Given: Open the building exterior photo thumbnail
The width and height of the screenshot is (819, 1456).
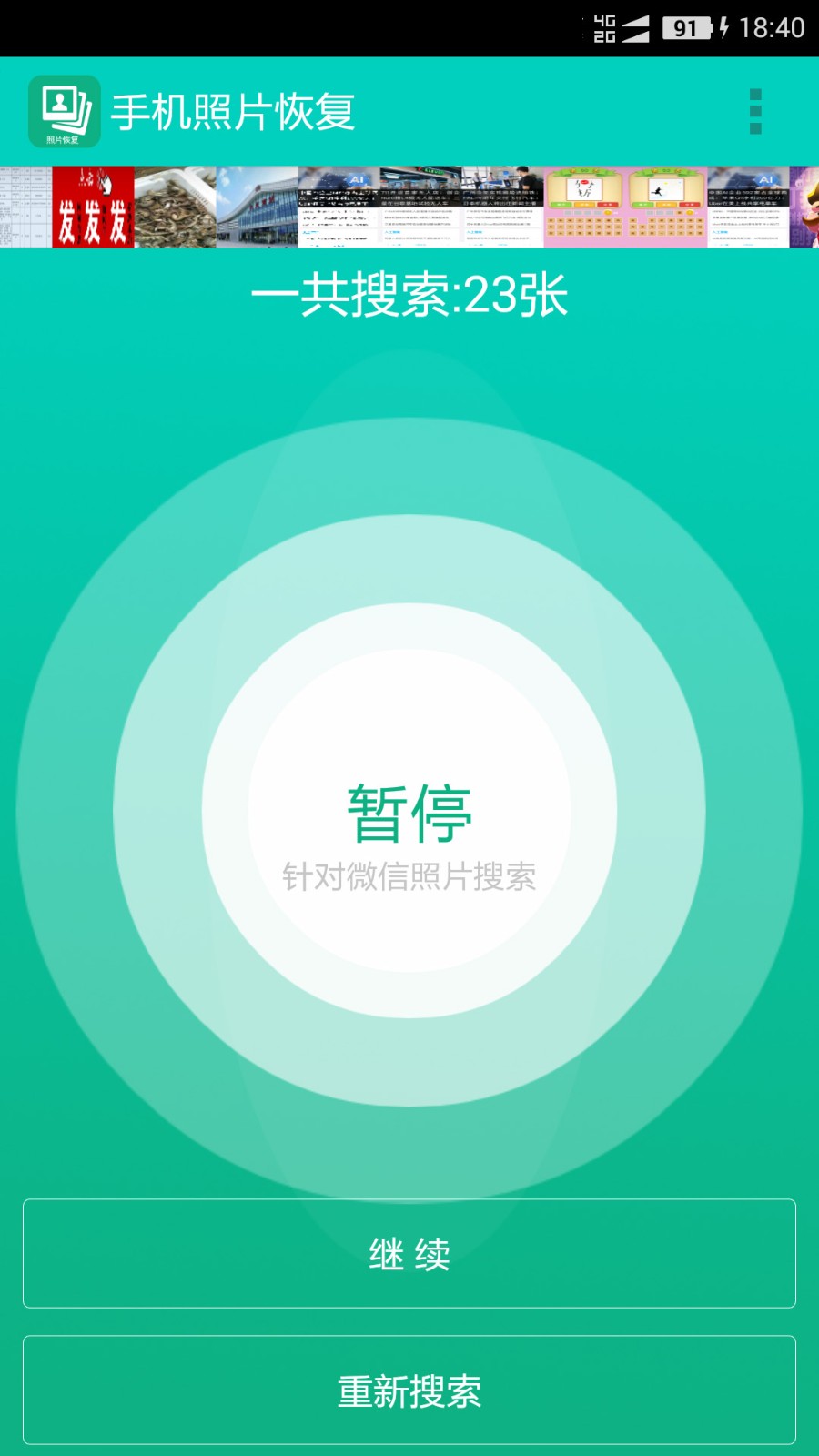Looking at the screenshot, I should point(257,207).
